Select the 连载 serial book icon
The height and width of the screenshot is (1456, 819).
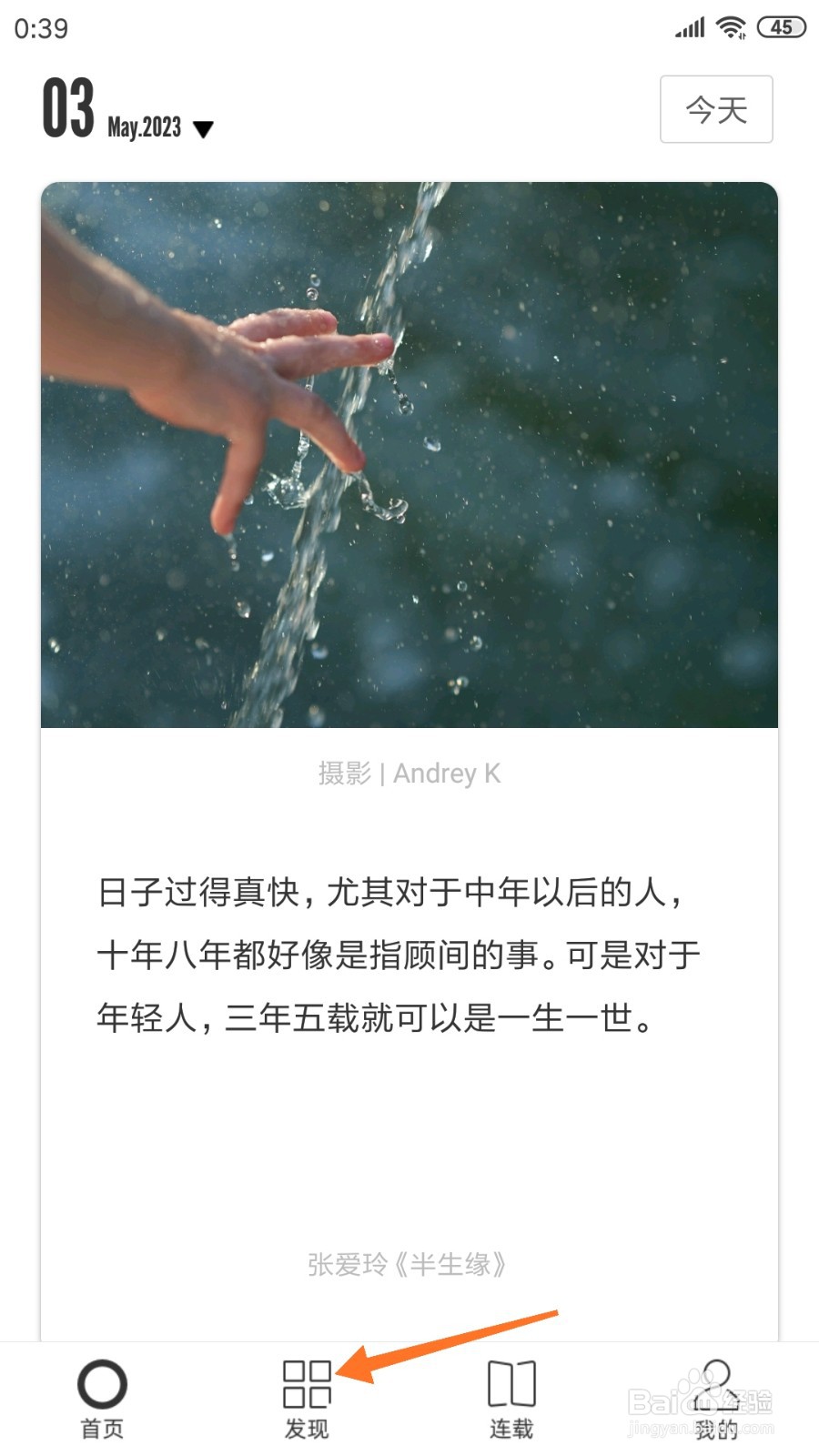tap(512, 1383)
